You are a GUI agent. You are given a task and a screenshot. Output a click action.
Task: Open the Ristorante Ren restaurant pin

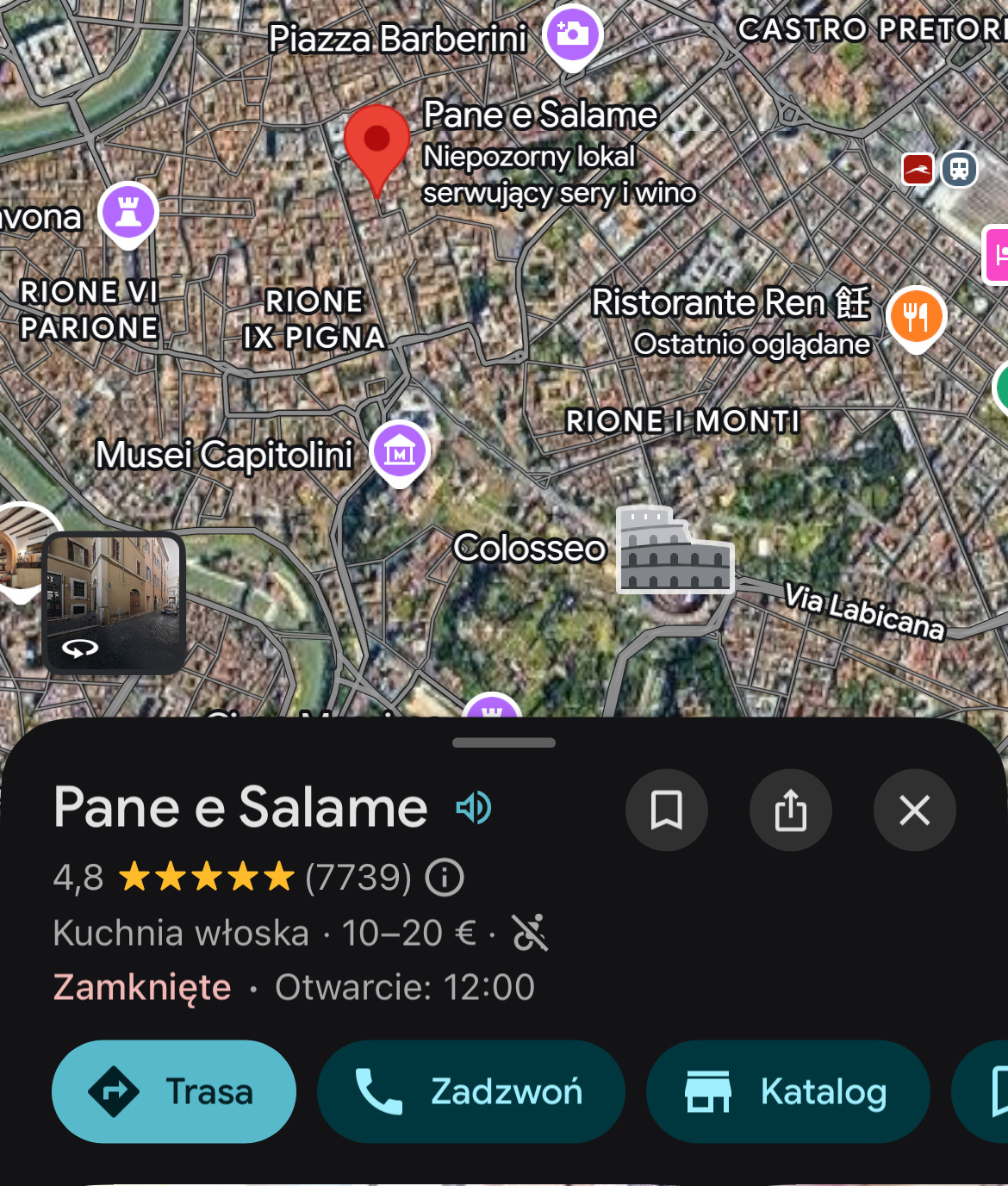[916, 316]
